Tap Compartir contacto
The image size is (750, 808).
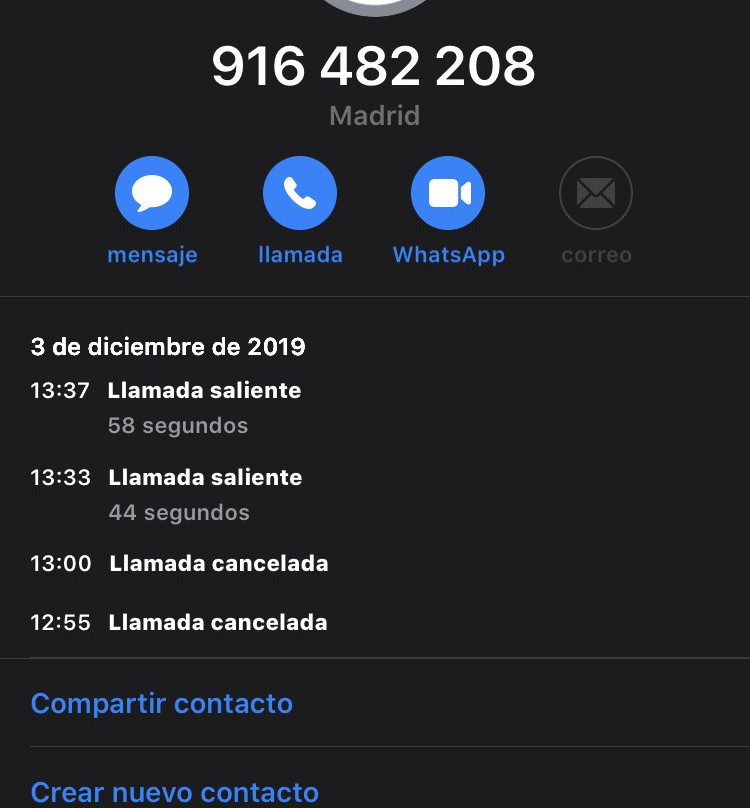162,703
